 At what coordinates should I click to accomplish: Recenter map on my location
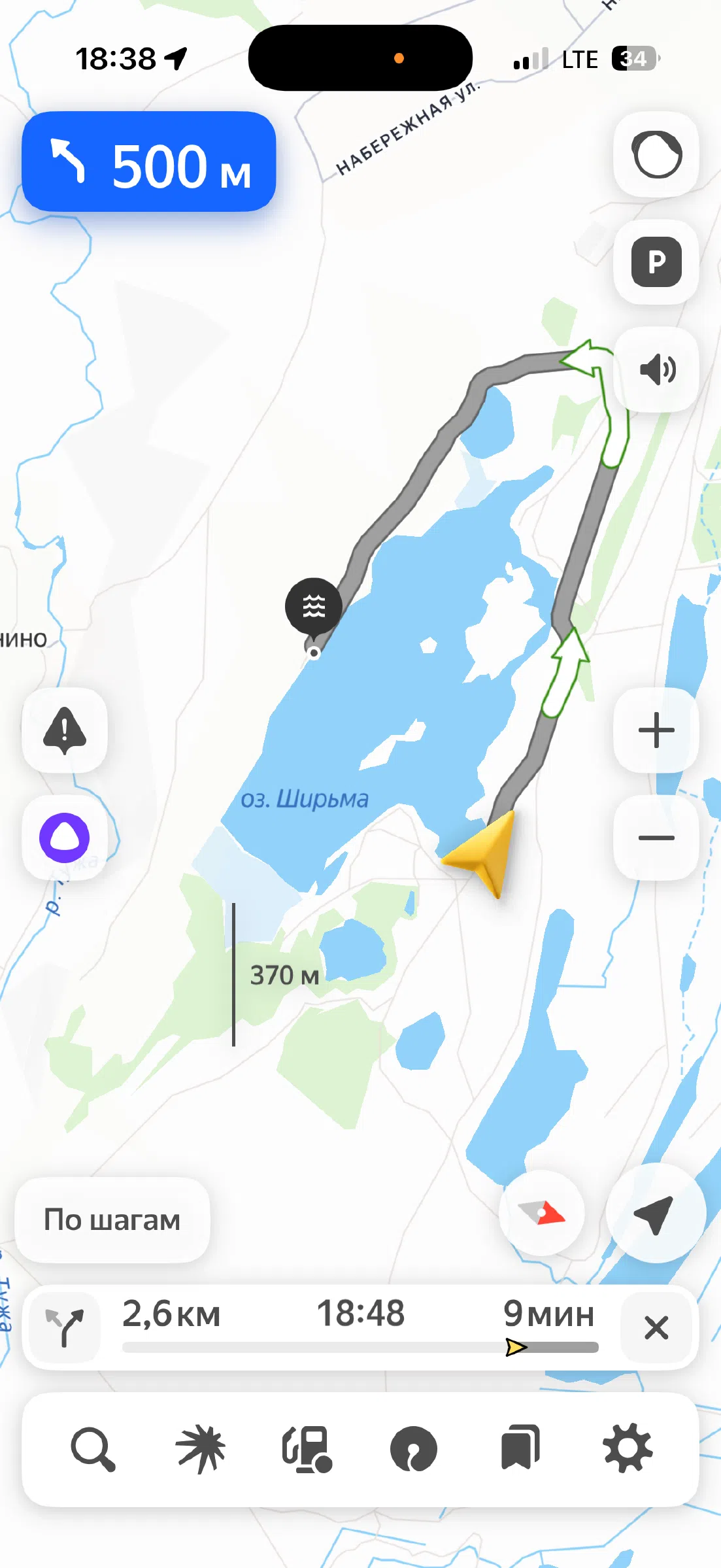[656, 1213]
